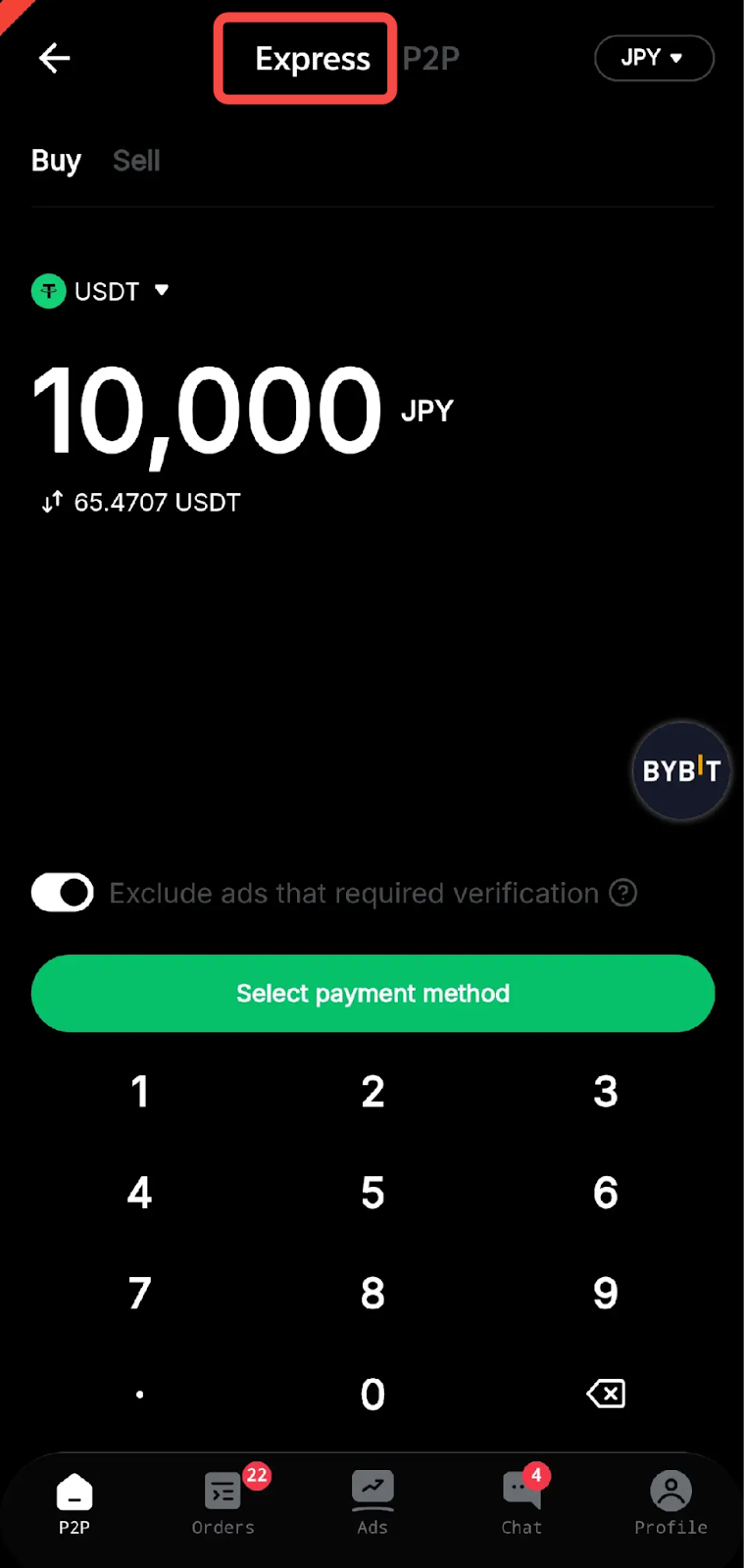Go back using the arrow
The width and height of the screenshot is (744, 1568).
pos(54,59)
